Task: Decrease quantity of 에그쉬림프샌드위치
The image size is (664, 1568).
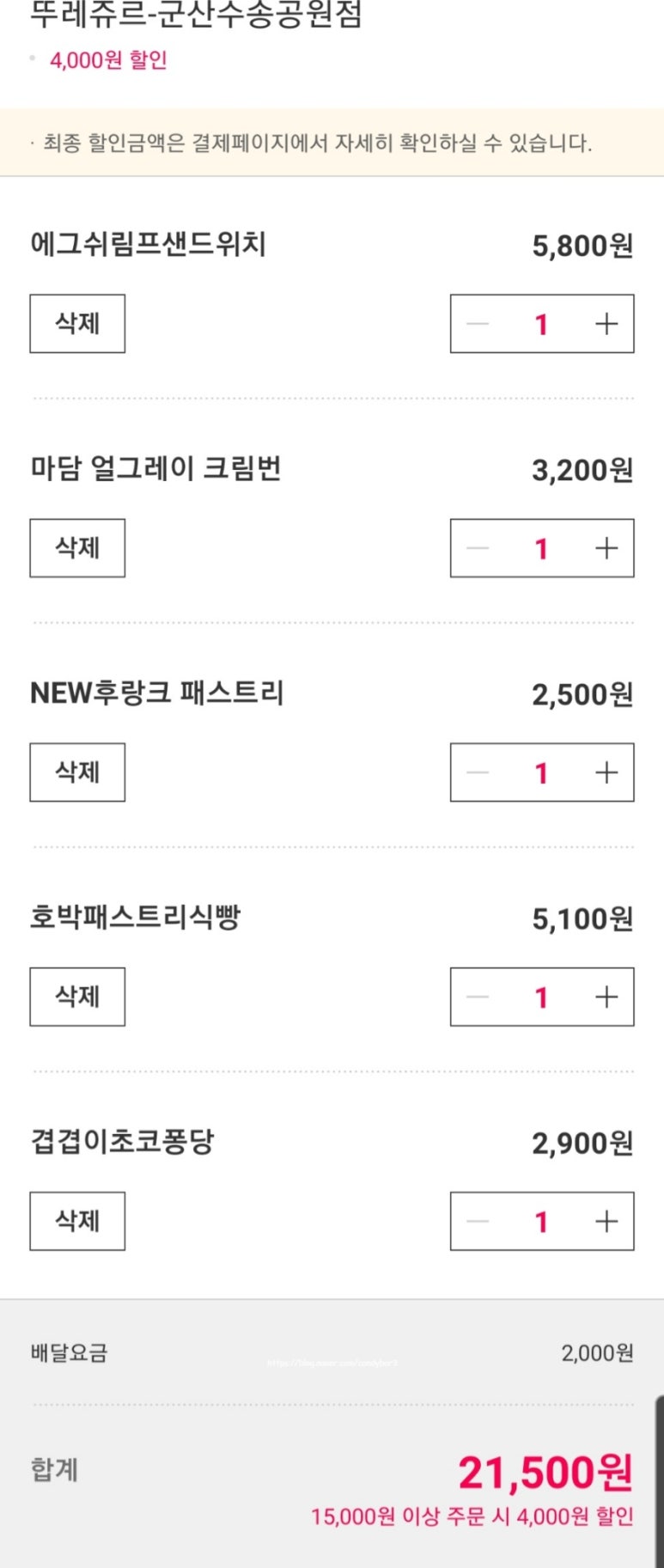Action: click(x=478, y=324)
